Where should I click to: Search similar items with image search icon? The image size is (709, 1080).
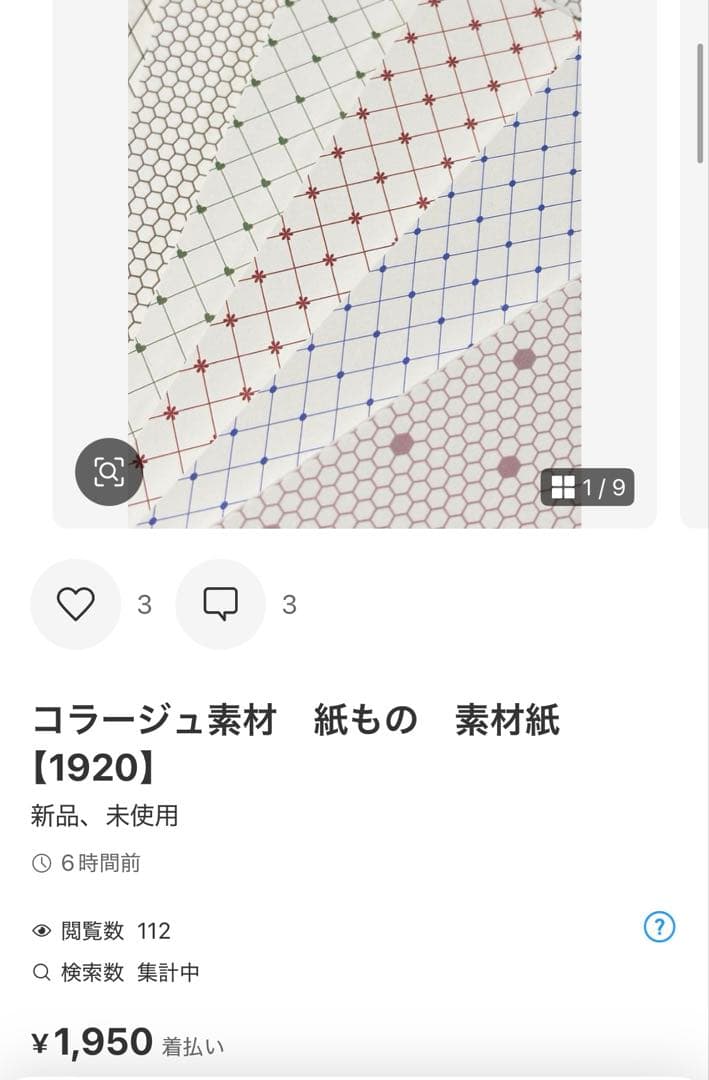point(109,471)
